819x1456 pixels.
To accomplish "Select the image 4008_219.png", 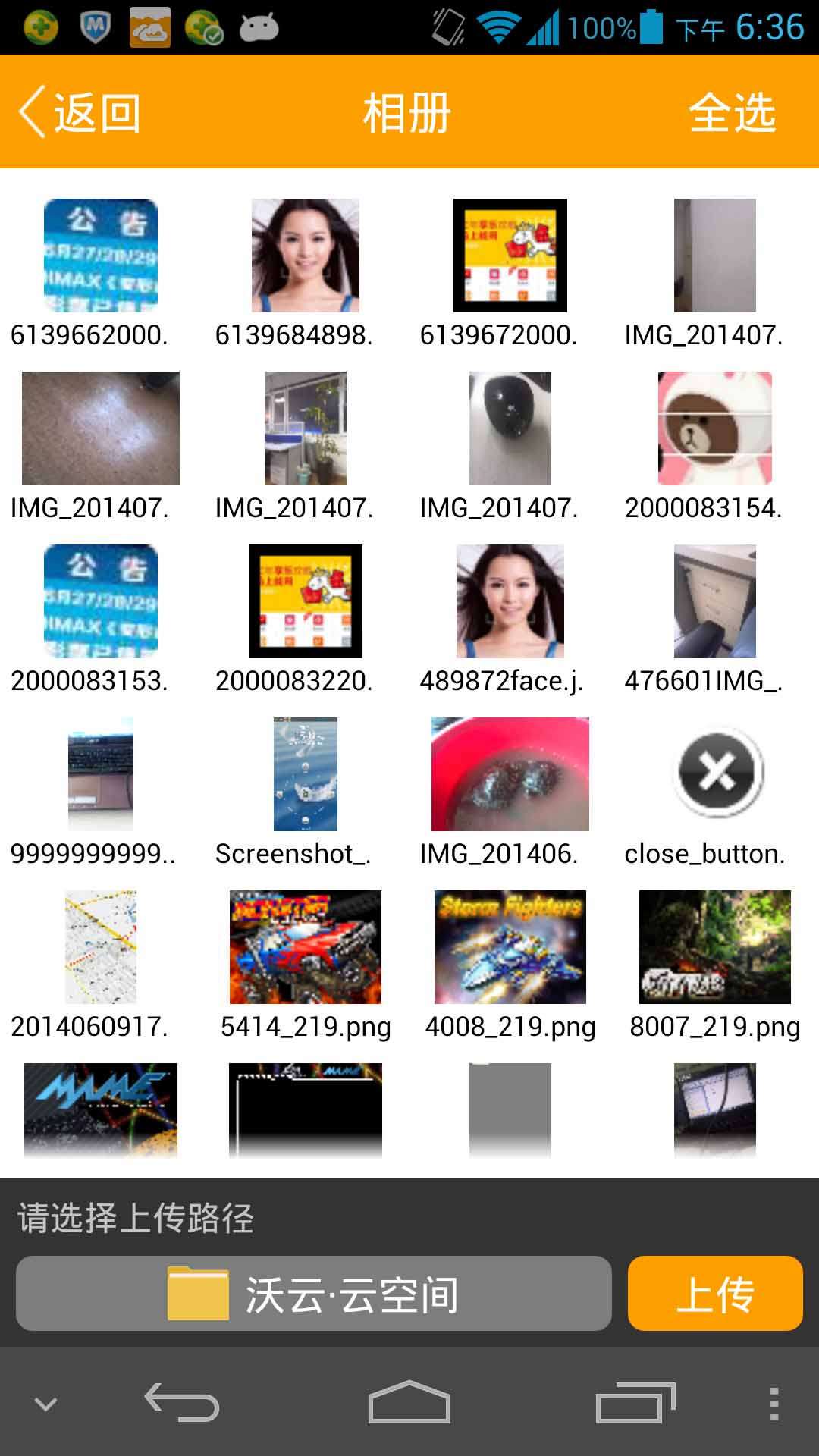I will tap(510, 947).
